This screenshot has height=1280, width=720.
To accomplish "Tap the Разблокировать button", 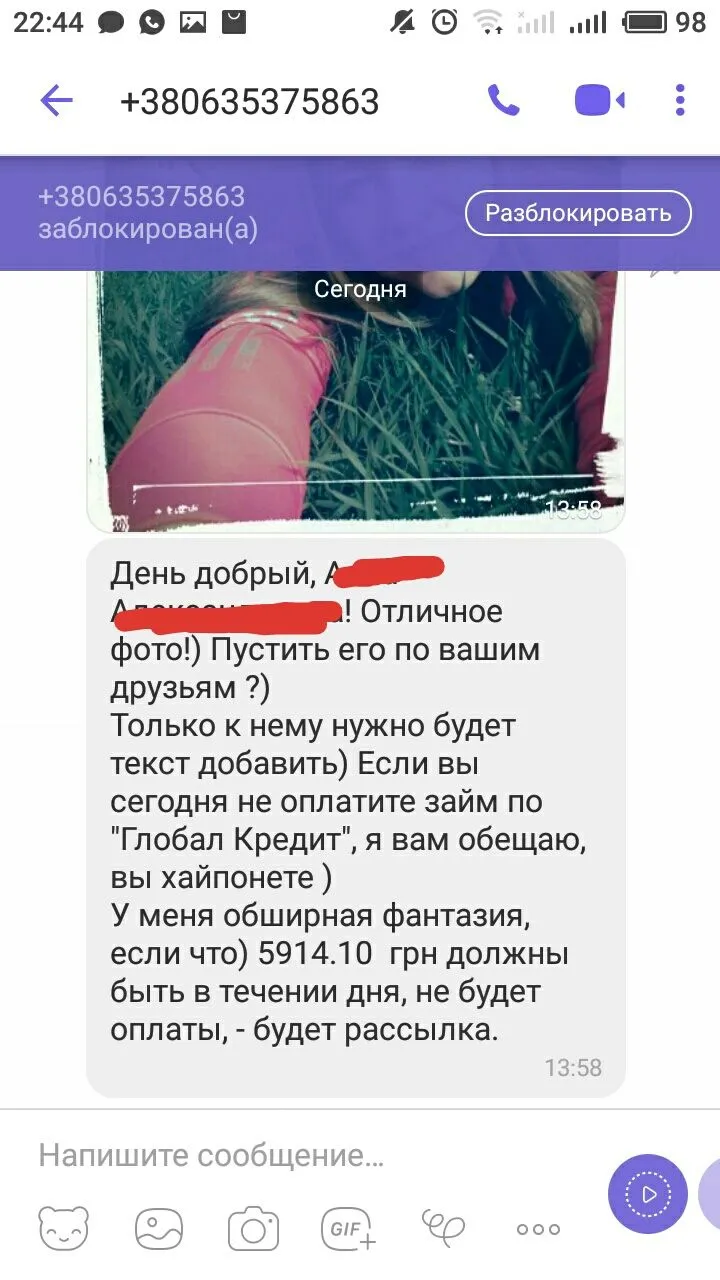I will [578, 213].
